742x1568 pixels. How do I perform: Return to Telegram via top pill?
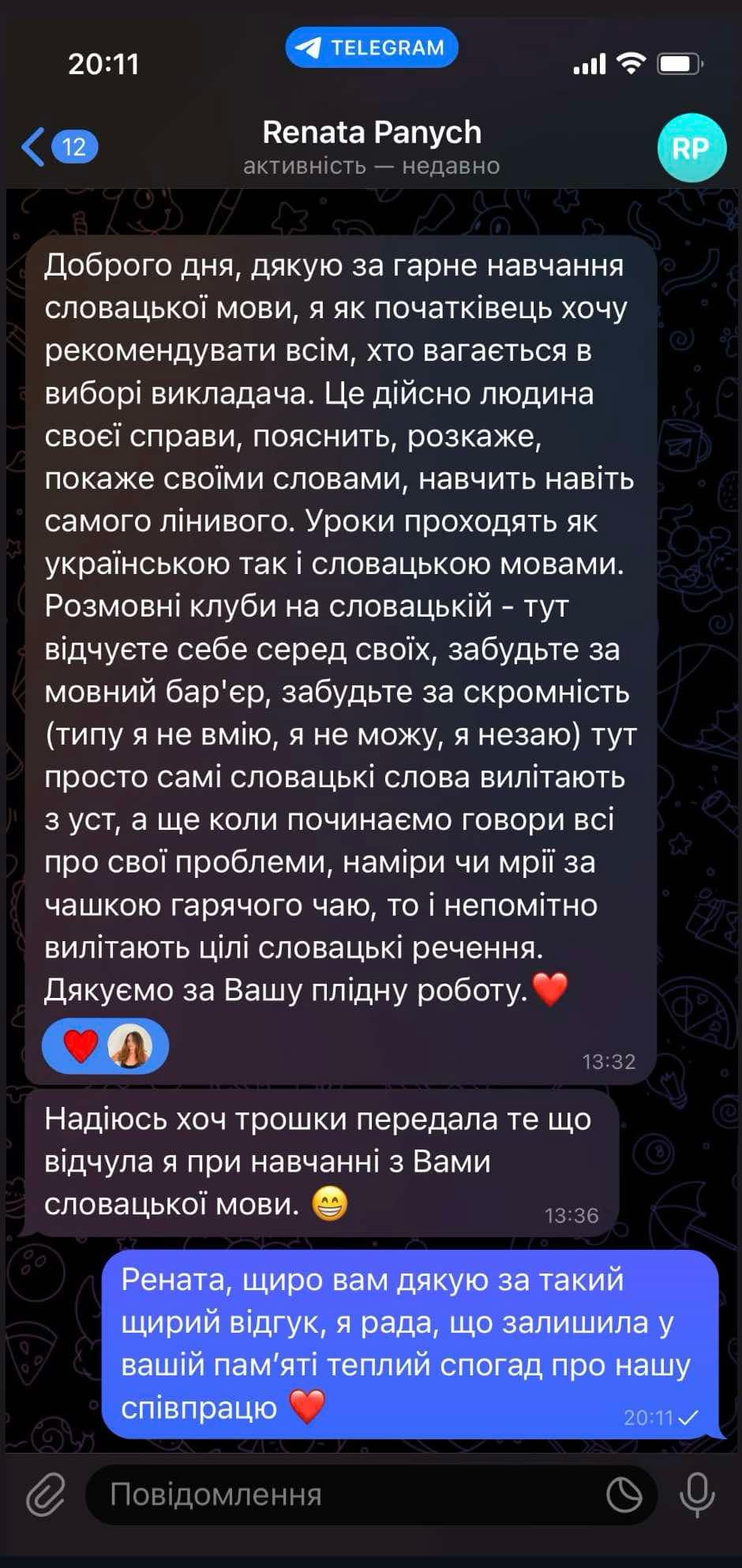(372, 47)
